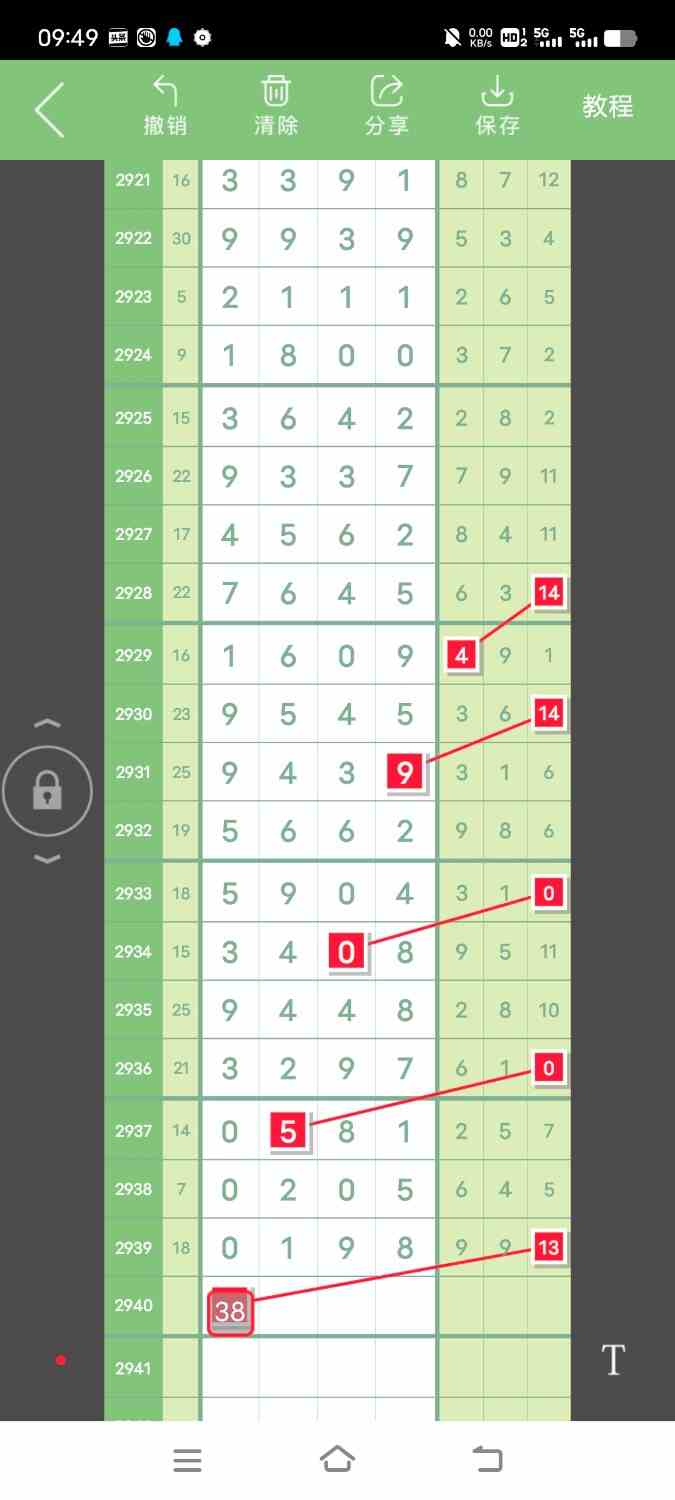Tap the down chevron below the lock

click(x=47, y=859)
